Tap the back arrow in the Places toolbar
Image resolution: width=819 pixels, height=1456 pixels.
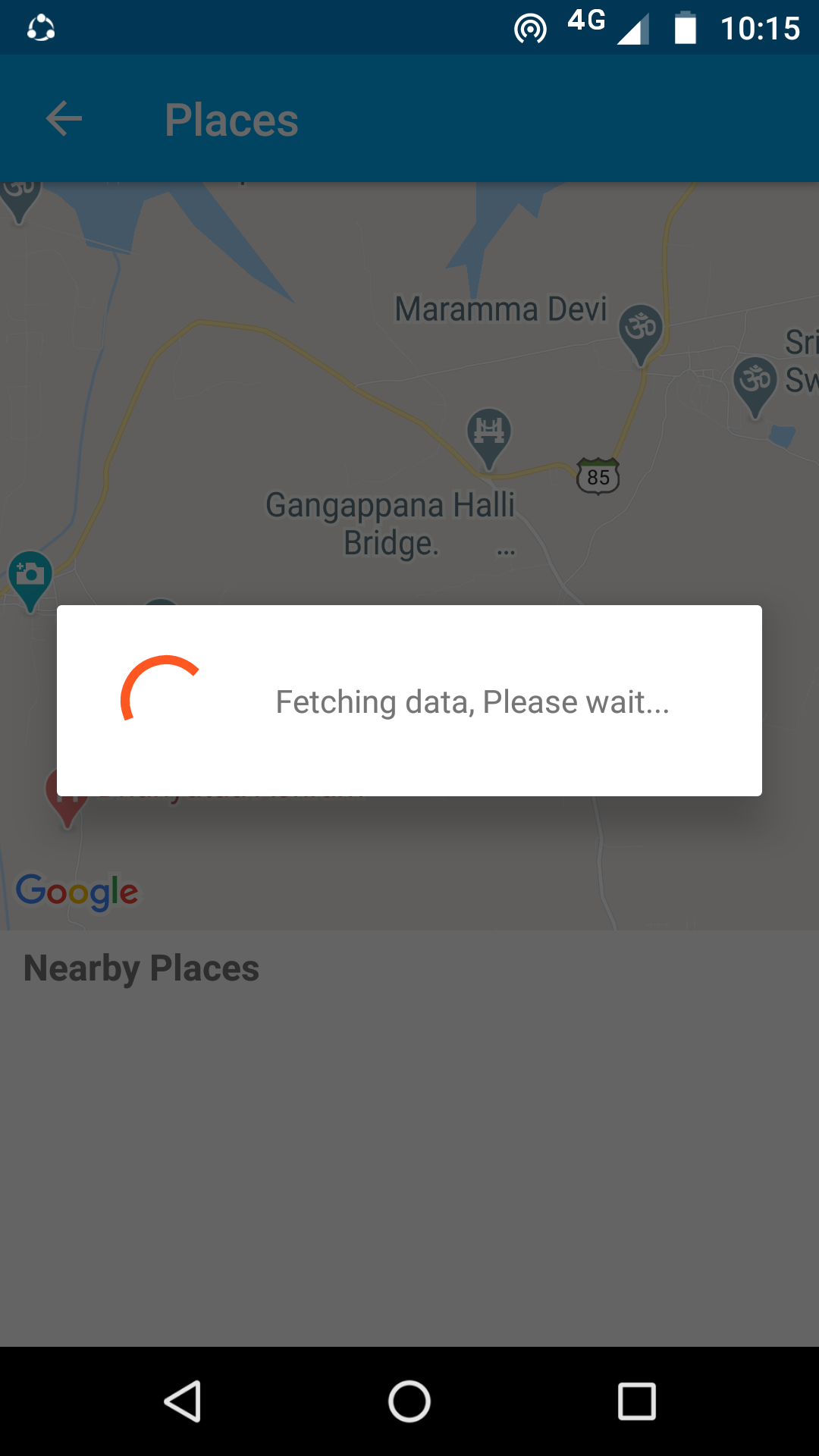63,118
